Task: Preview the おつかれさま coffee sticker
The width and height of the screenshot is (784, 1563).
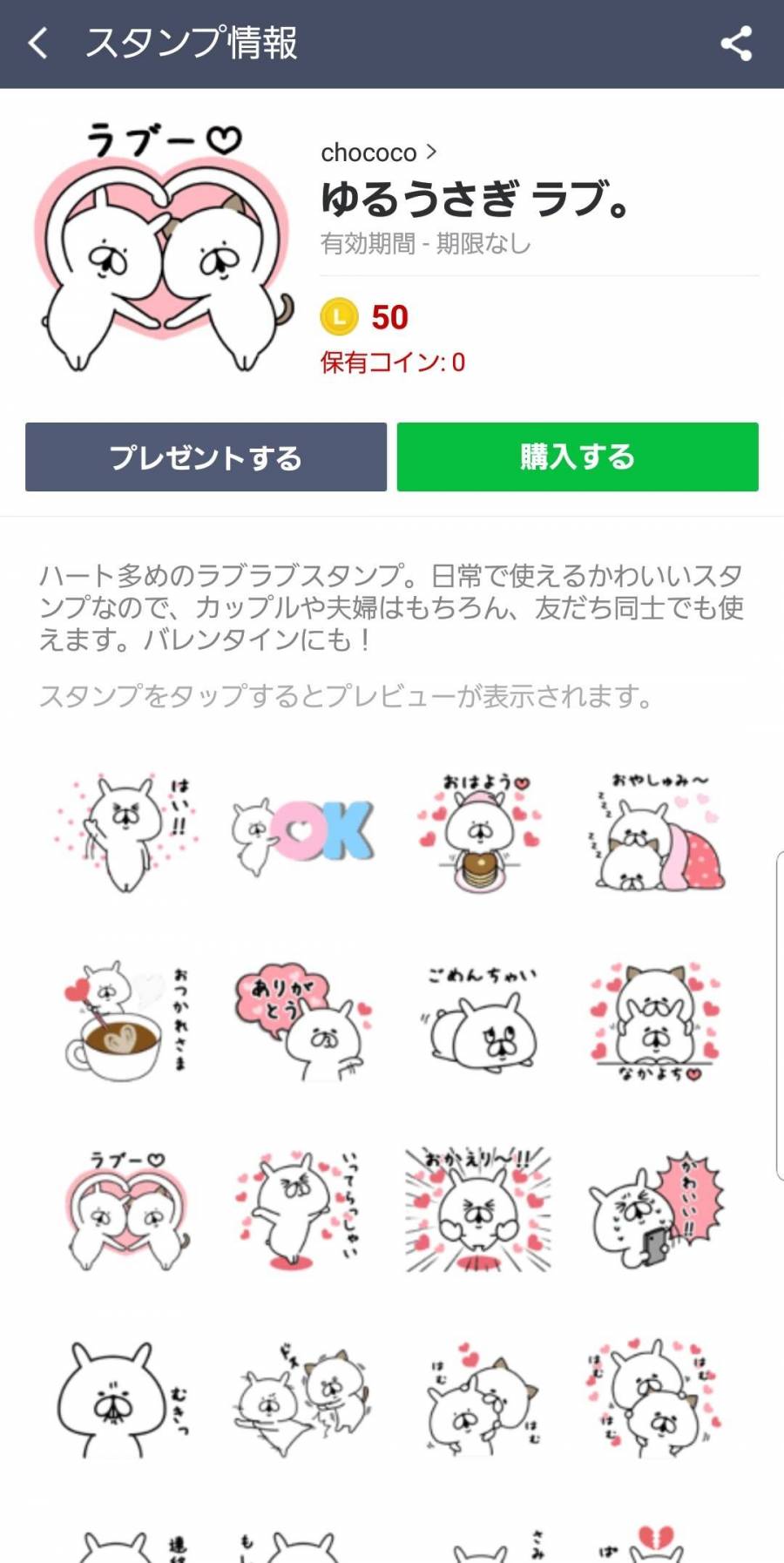Action: click(x=125, y=1021)
